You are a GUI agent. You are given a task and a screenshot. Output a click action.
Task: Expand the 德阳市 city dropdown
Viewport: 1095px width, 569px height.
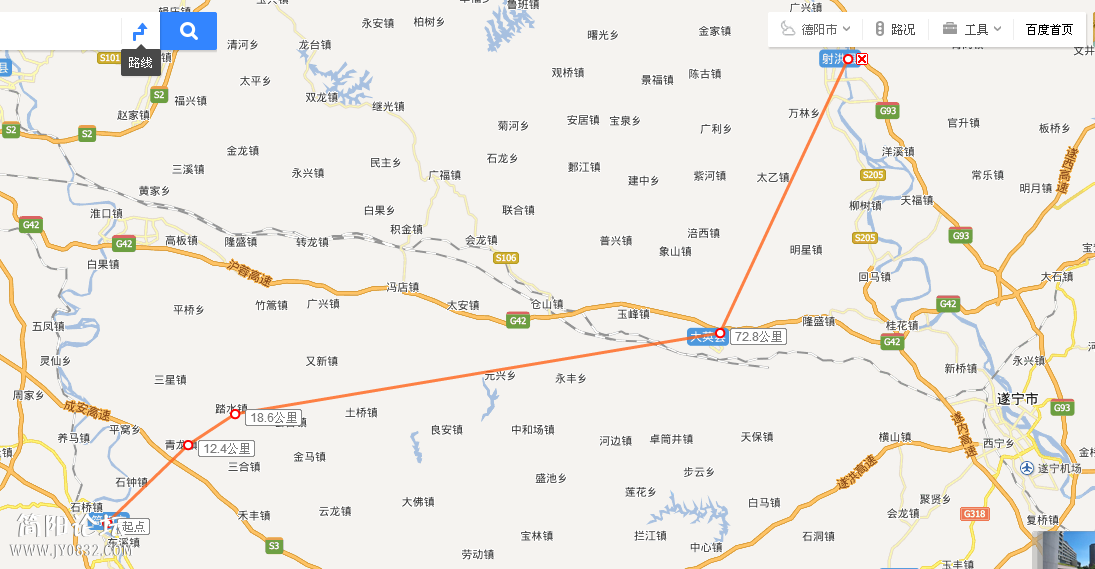[x=817, y=29]
